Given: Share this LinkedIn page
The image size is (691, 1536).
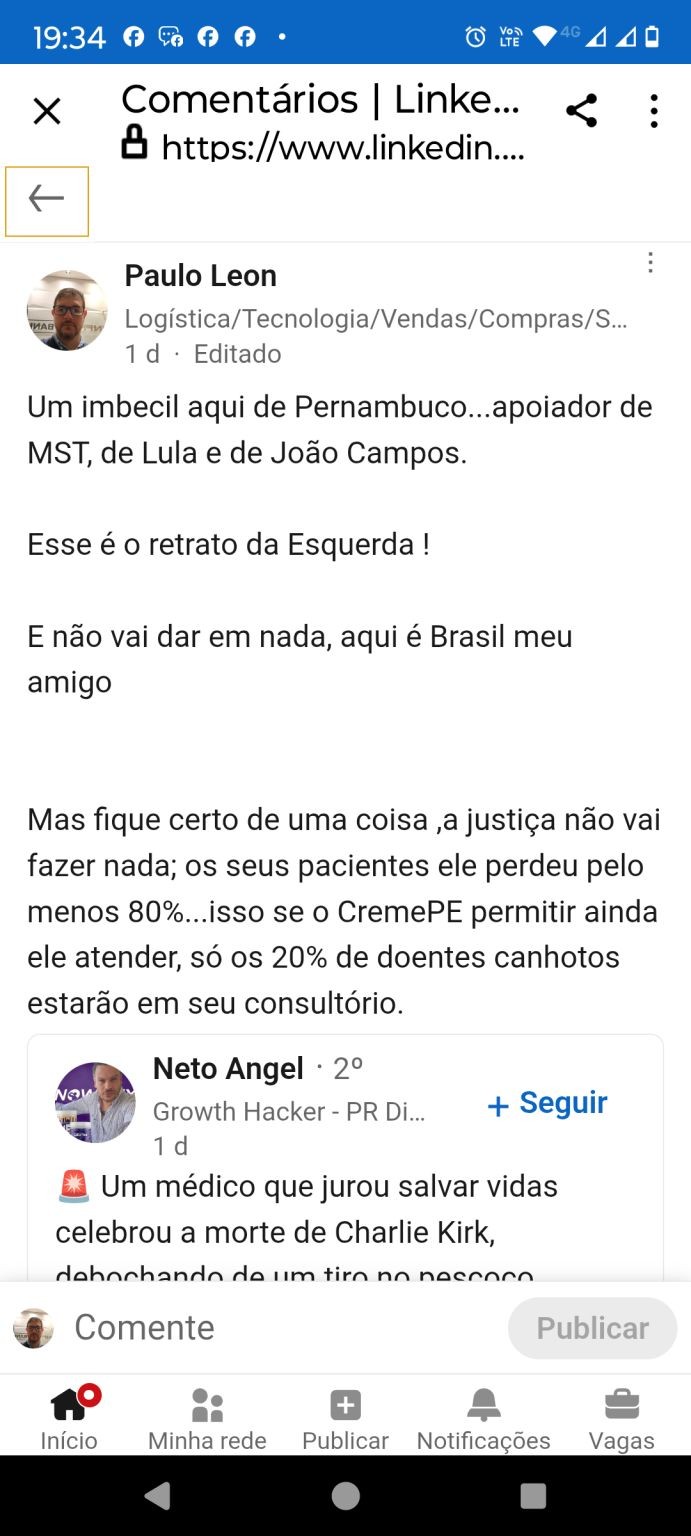Looking at the screenshot, I should coord(581,111).
